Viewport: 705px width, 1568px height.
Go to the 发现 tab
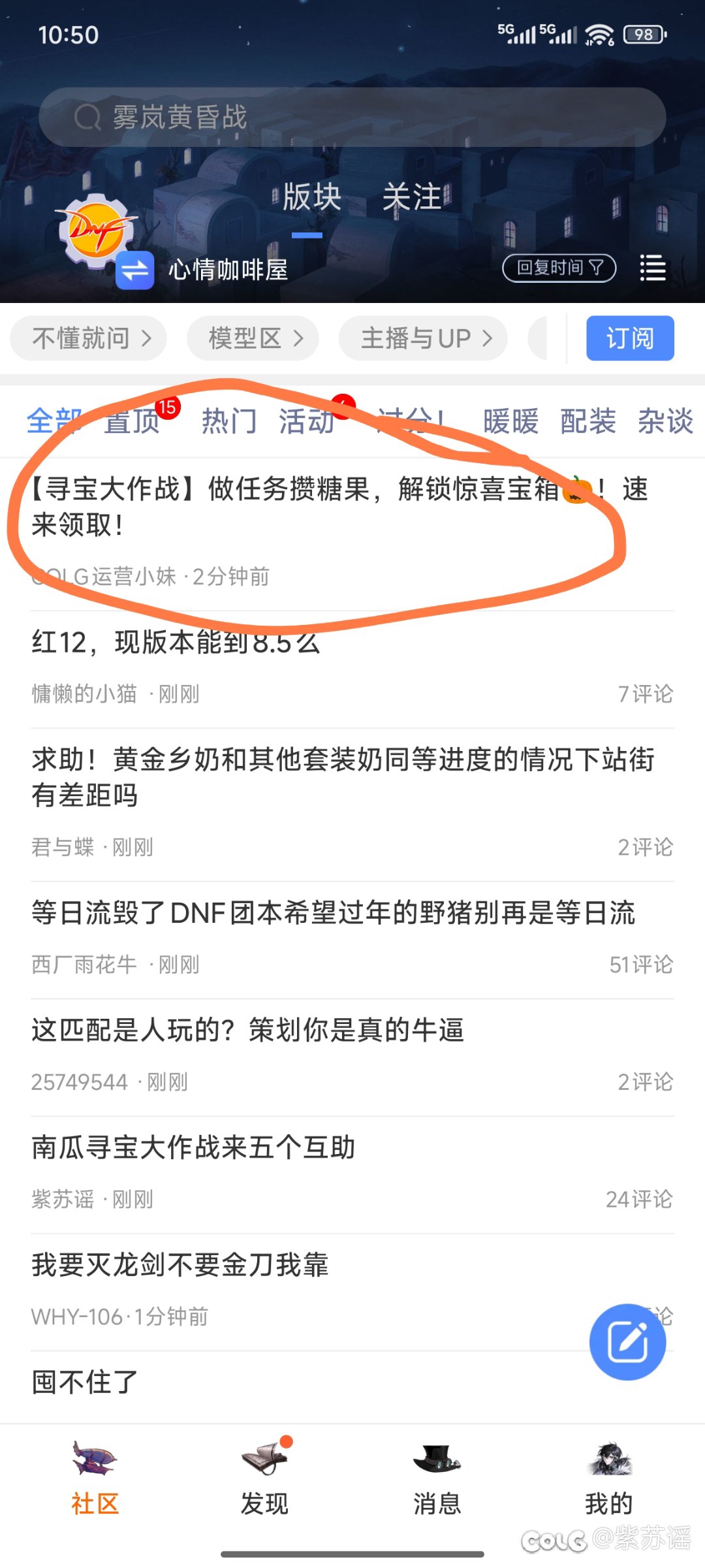[x=264, y=1477]
